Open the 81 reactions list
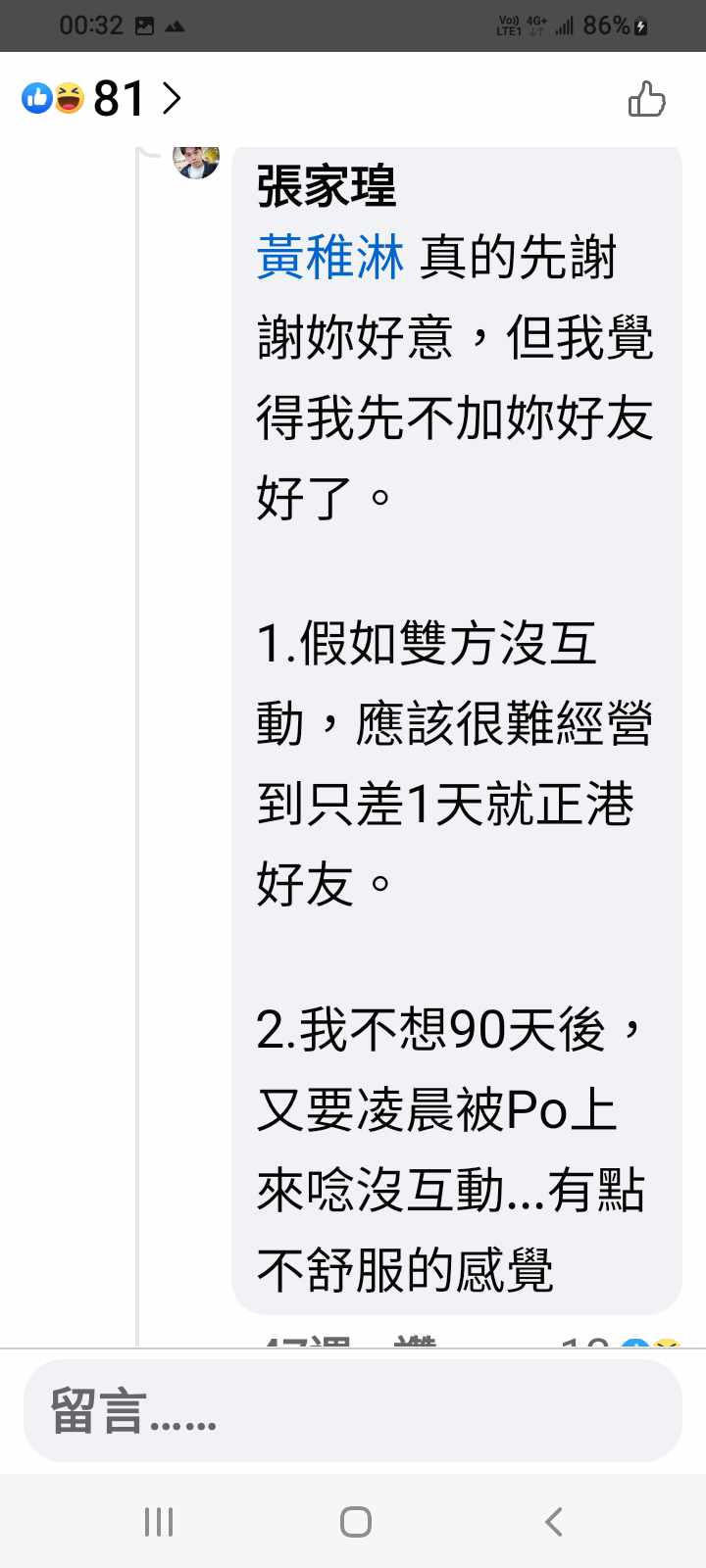Screen dimensions: 706x1568 tap(102, 98)
